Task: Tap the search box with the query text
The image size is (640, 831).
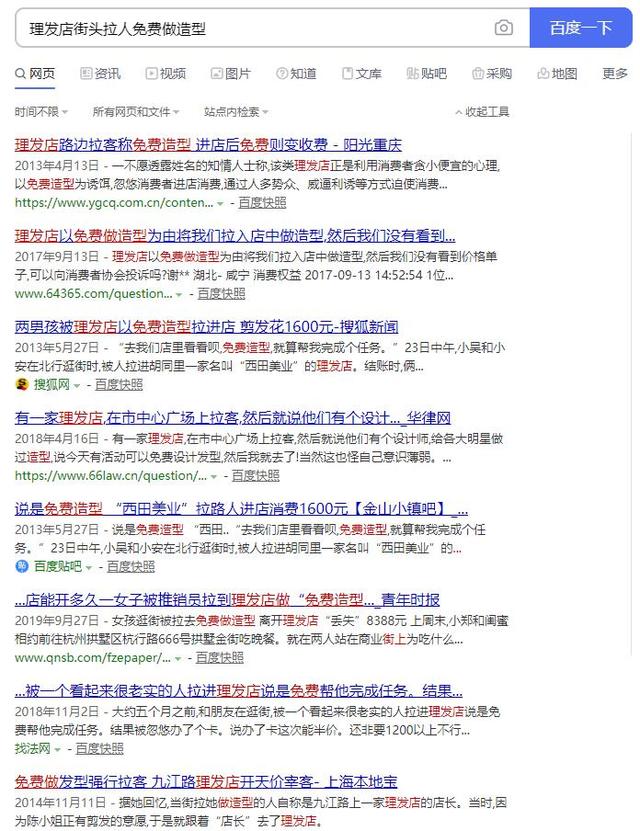Action: point(250,28)
